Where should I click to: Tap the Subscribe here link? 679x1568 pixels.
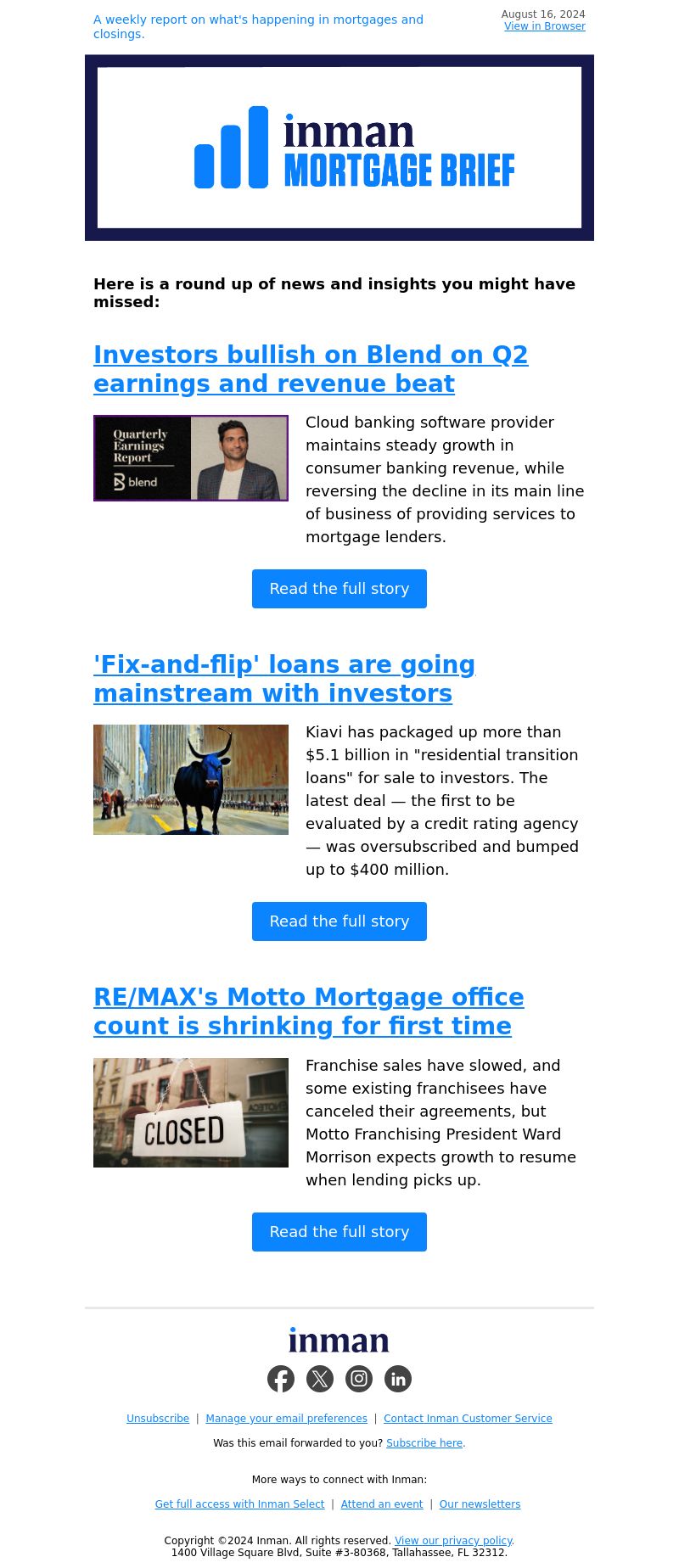424,1443
